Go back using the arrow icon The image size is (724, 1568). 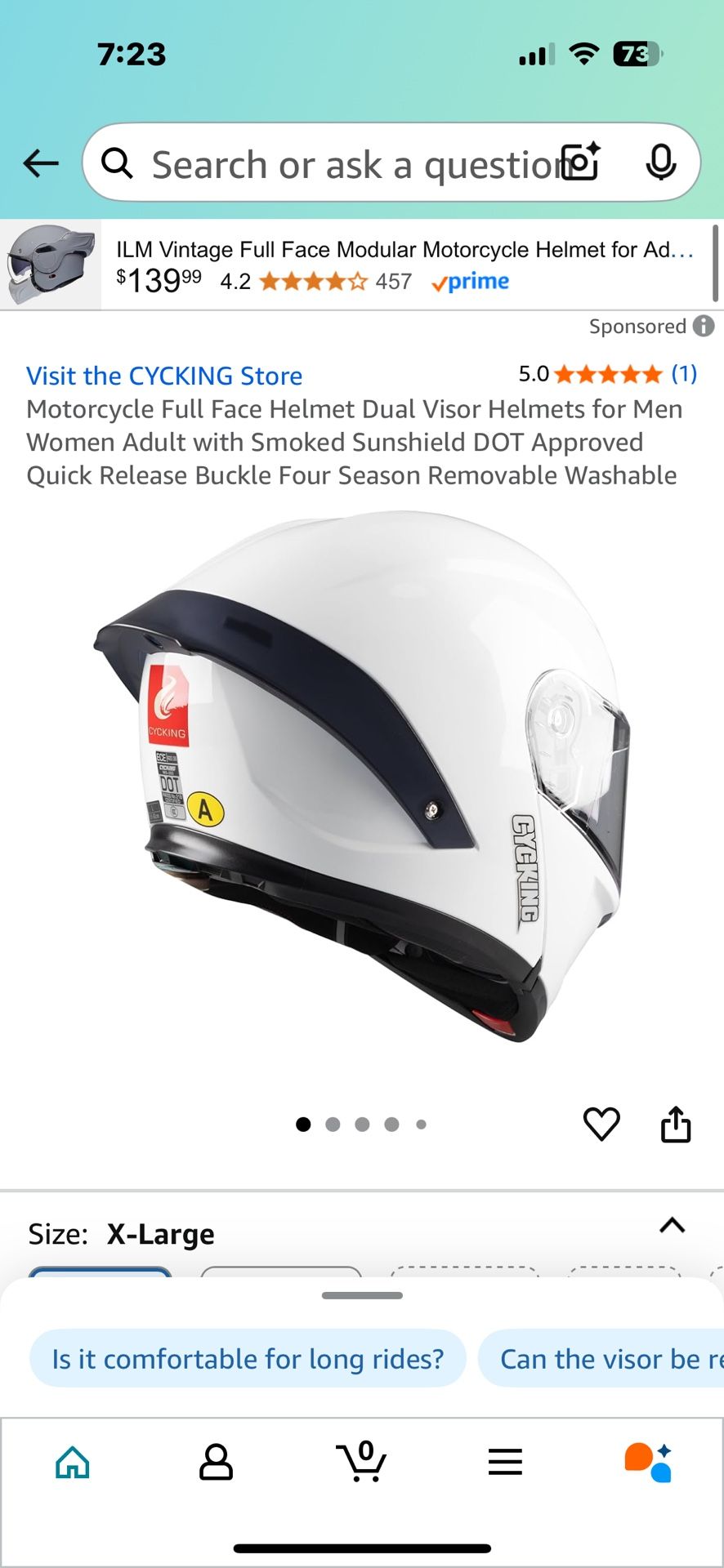[41, 163]
